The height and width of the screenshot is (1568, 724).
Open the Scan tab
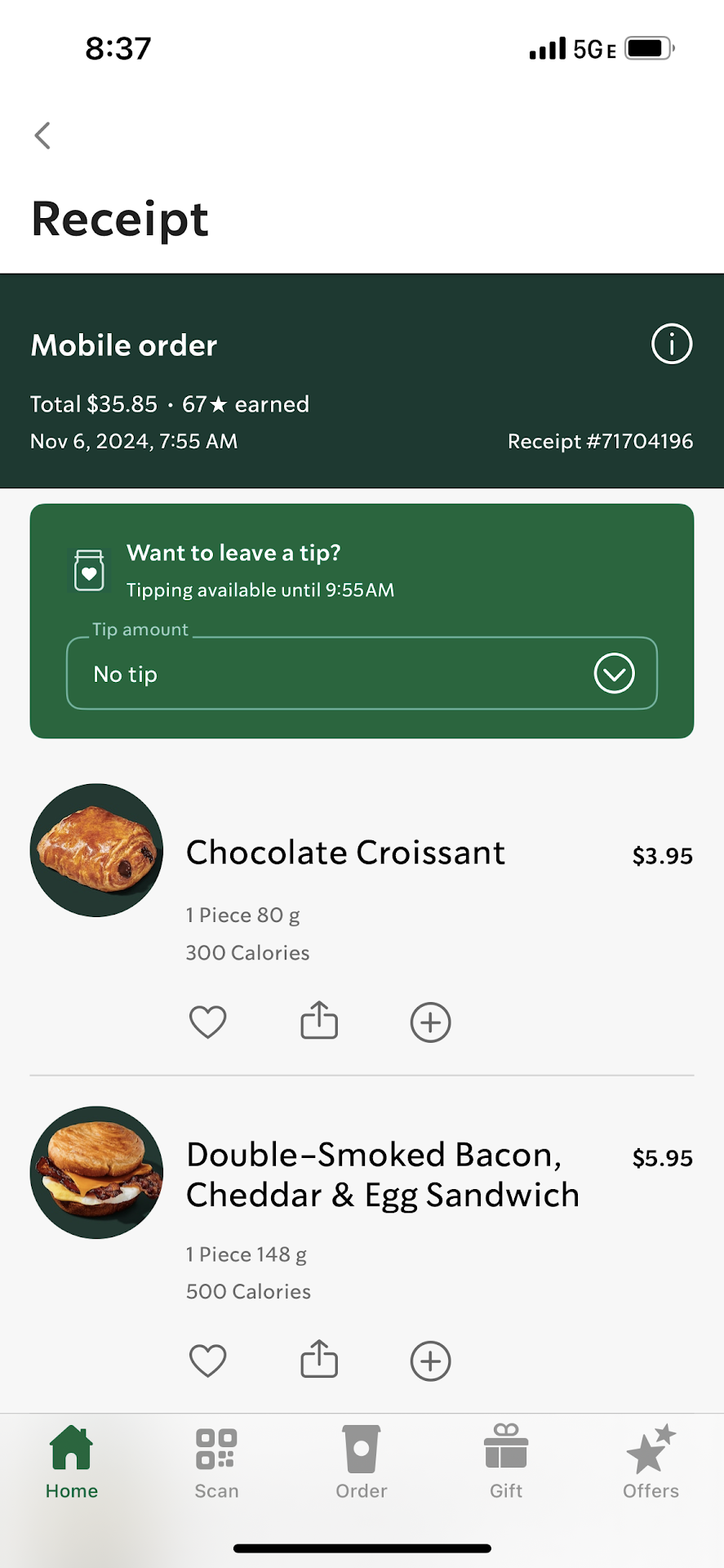pyautogui.click(x=216, y=1463)
